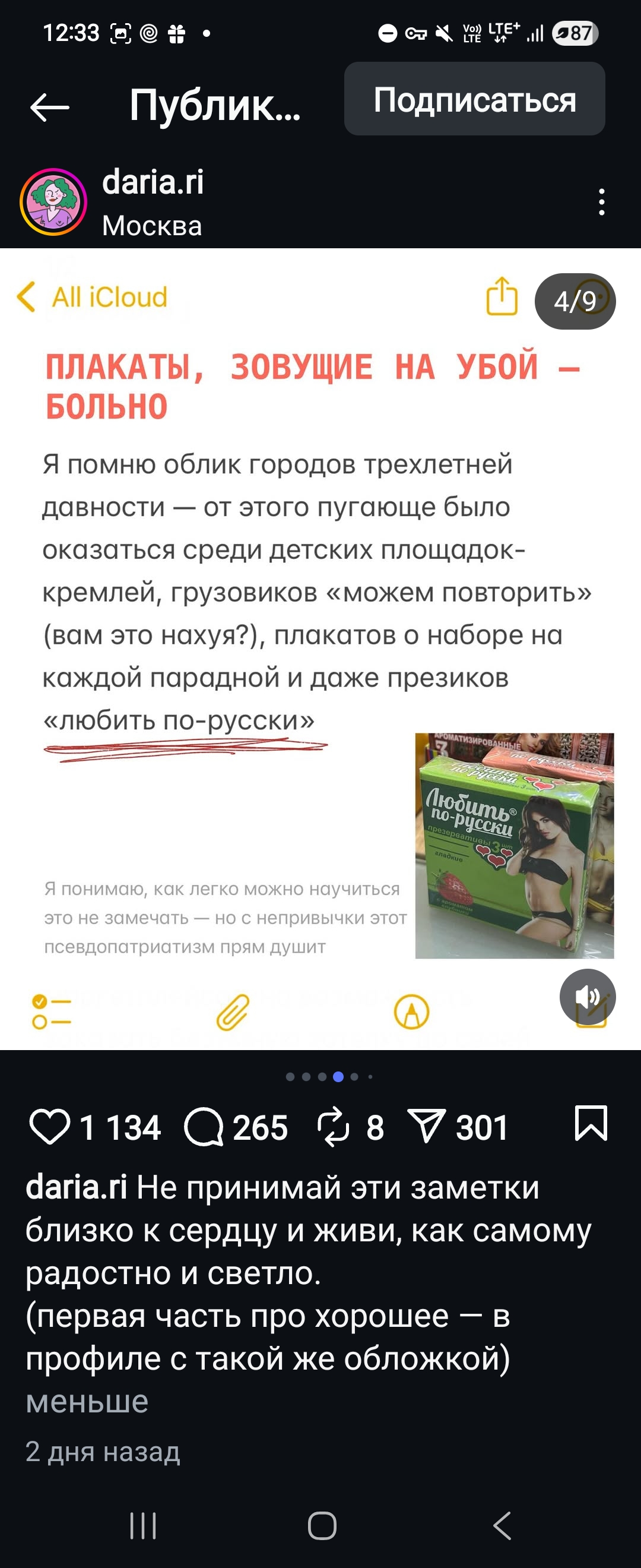Open the post overflow menu
Image resolution: width=641 pixels, height=1568 pixels.
601,202
